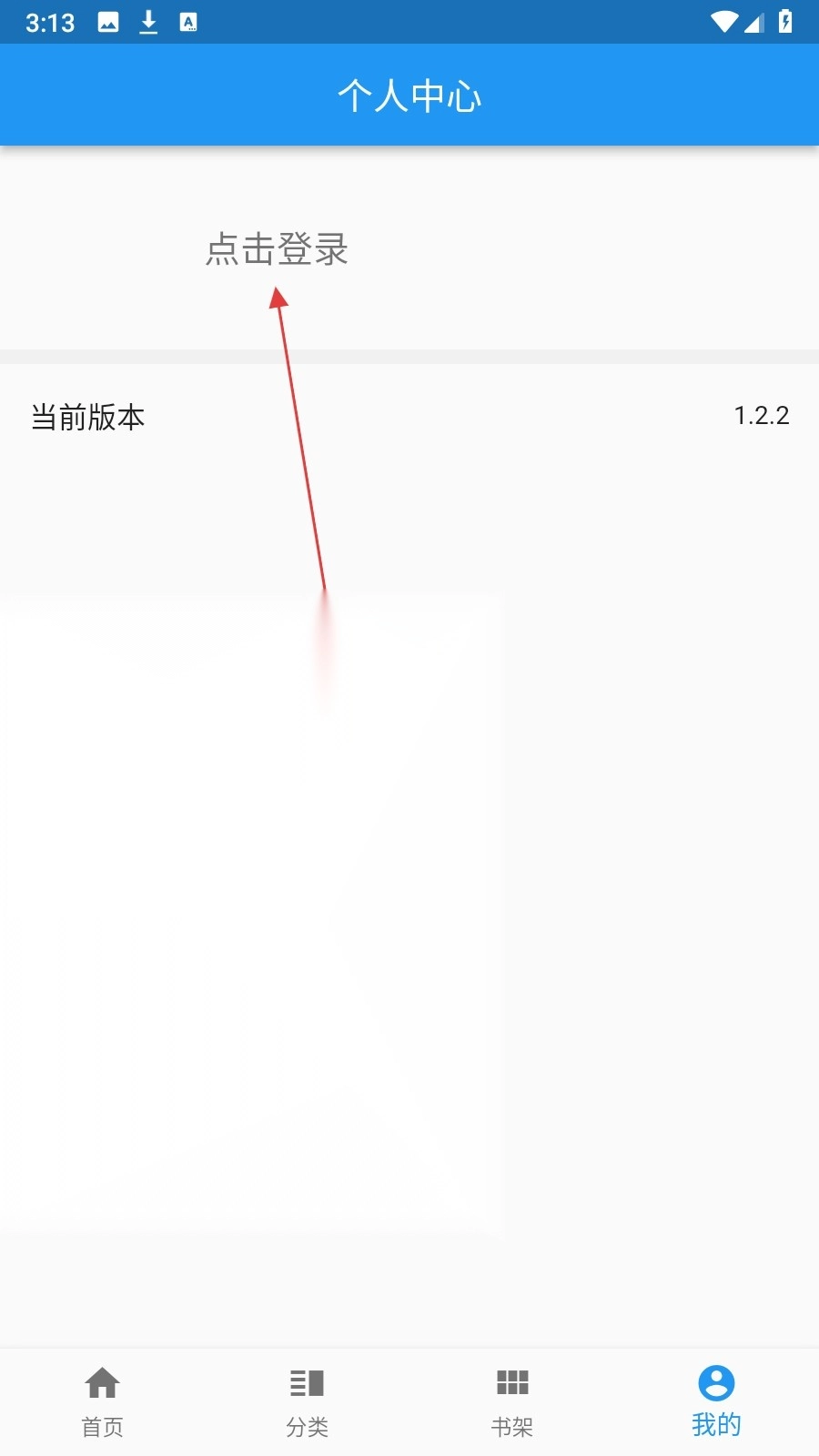The width and height of the screenshot is (819, 1456).
Task: Tap the translate A icon in status bar
Action: [188, 22]
